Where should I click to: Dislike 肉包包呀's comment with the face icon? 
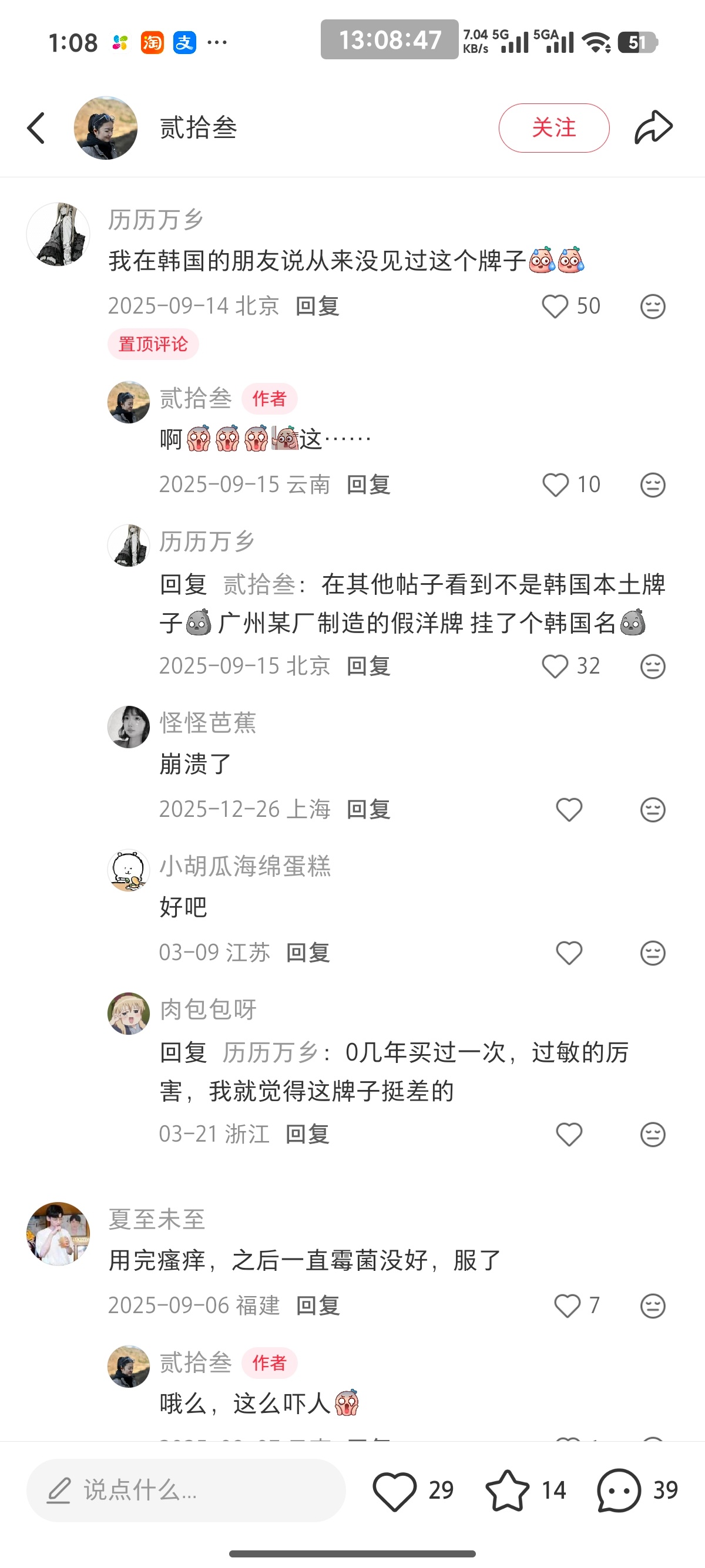point(653,1134)
